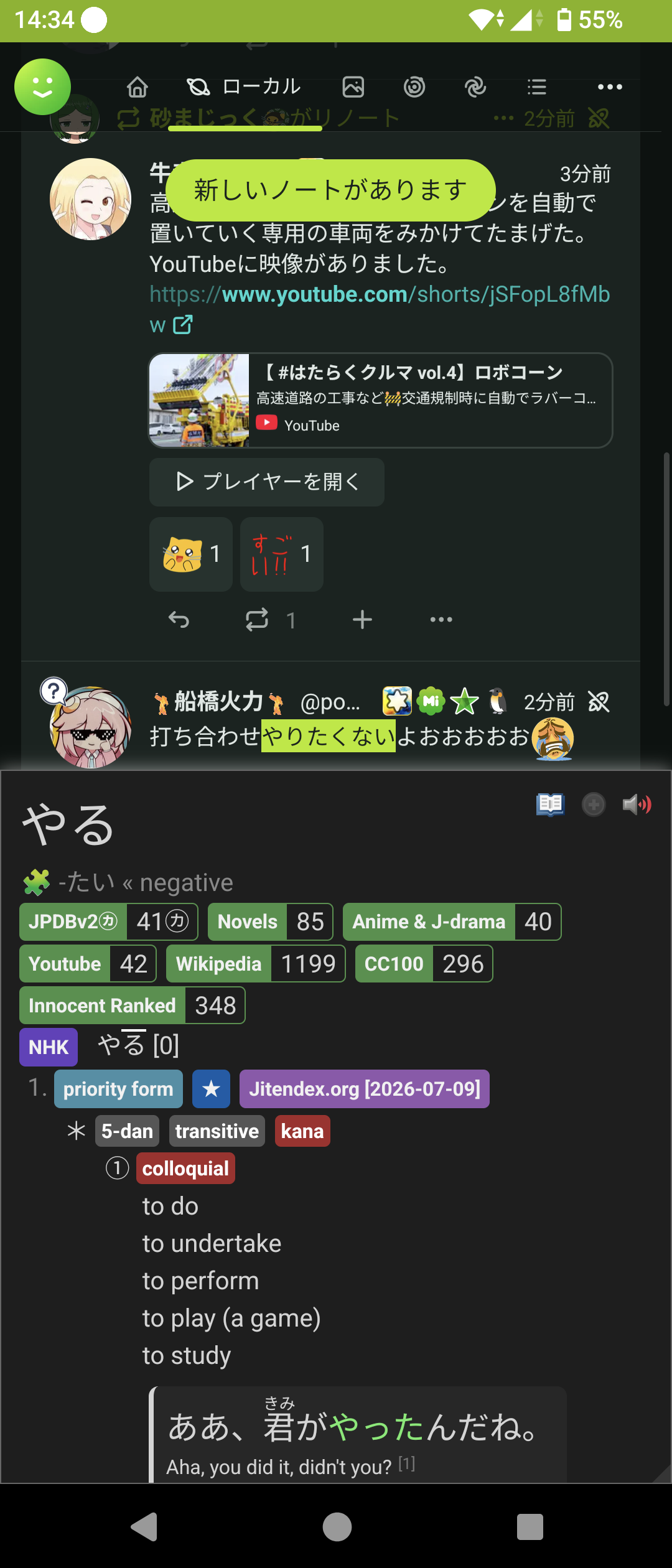This screenshot has height=1568, width=672.
Task: Add the すごい reaction
Action: click(x=282, y=554)
